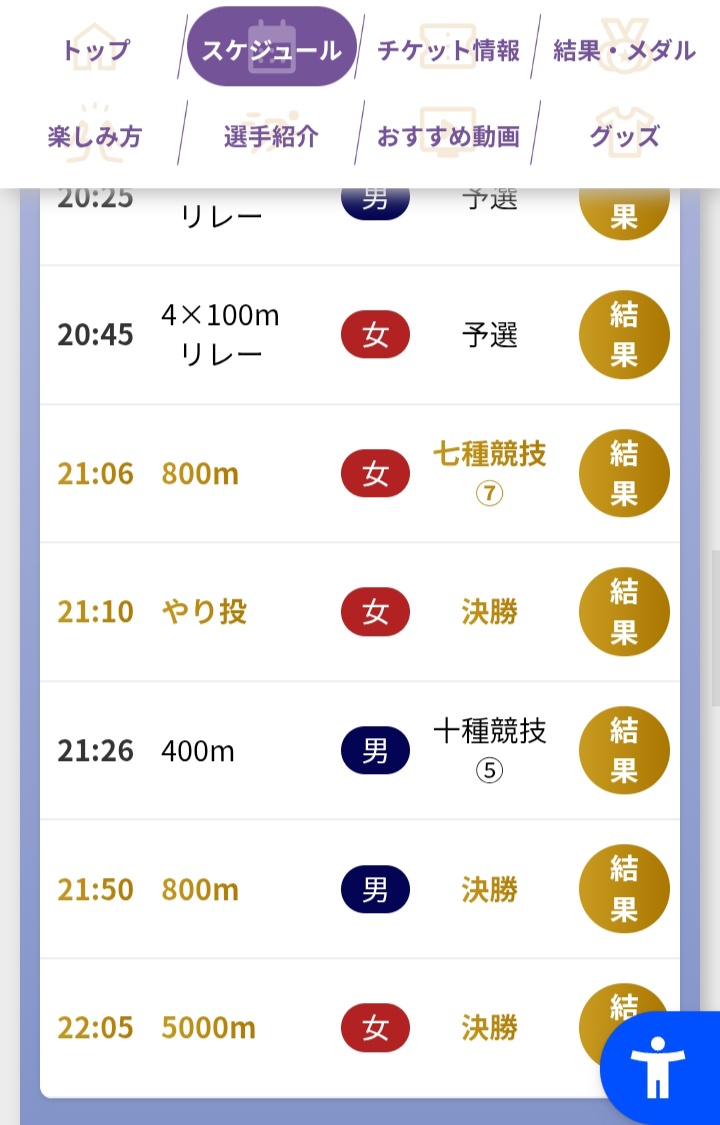Open the accessibility options button
The image size is (720, 1125).
[659, 1067]
